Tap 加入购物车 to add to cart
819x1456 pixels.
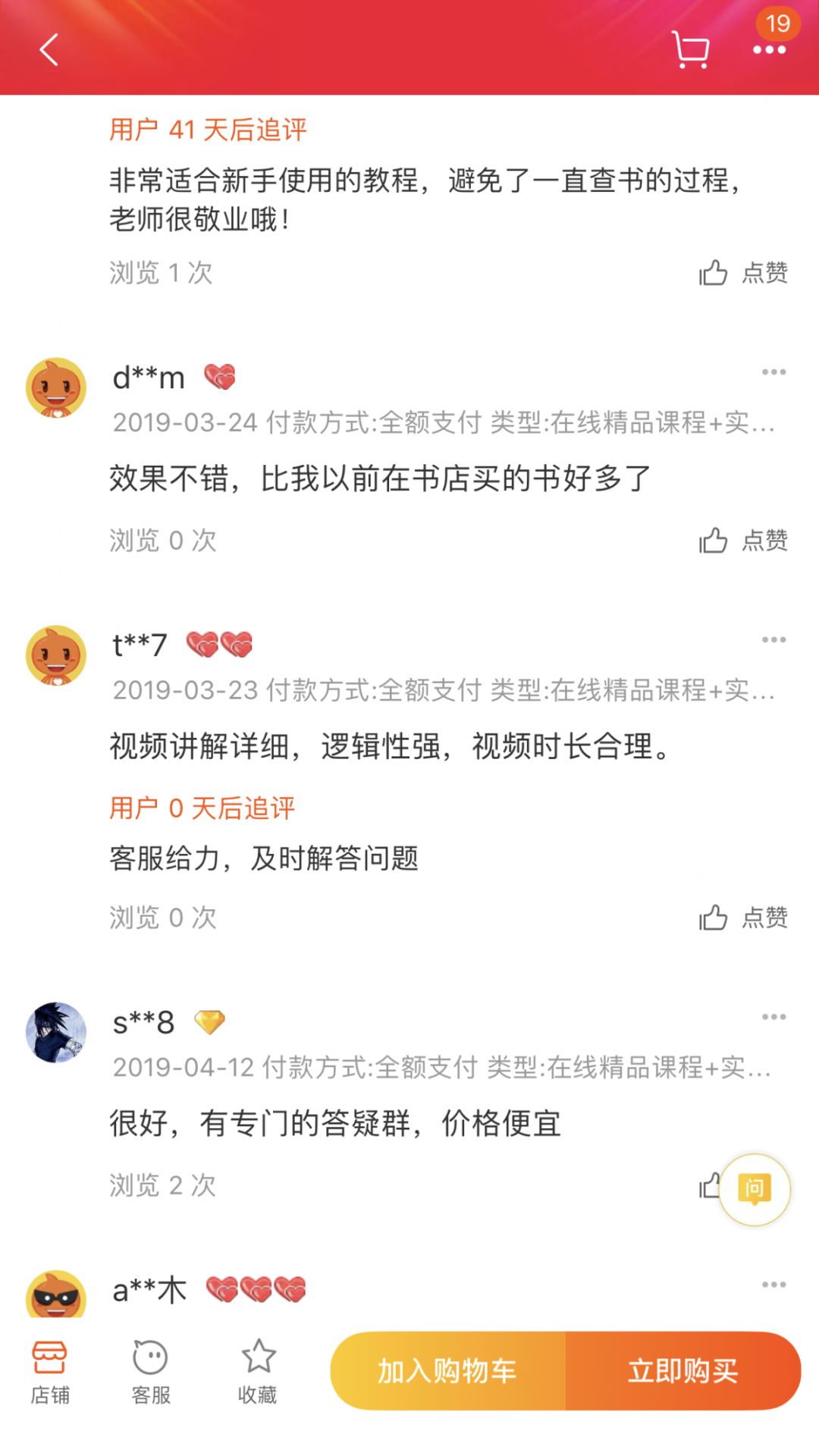448,1371
